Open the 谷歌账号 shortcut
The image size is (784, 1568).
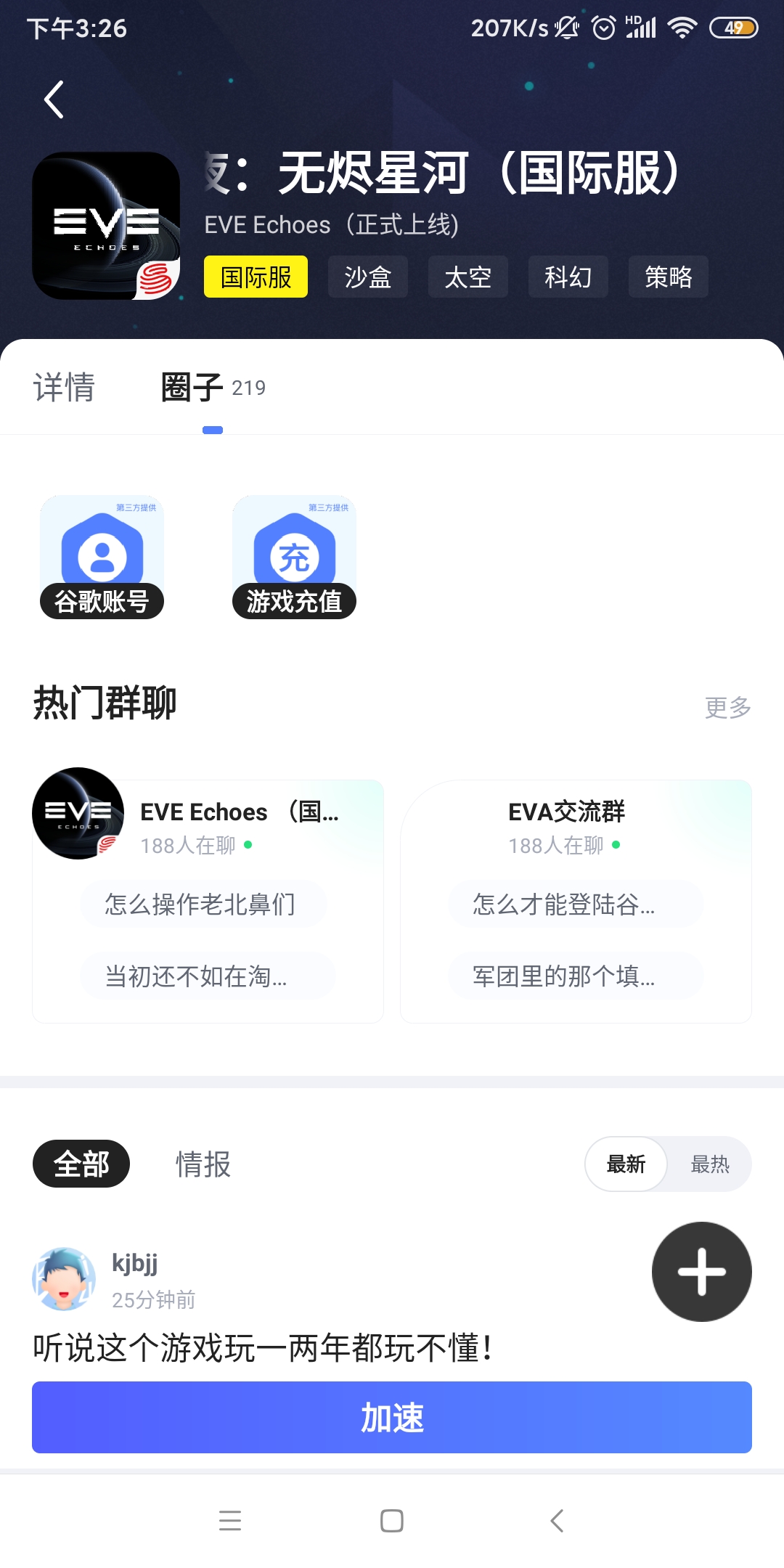(102, 558)
